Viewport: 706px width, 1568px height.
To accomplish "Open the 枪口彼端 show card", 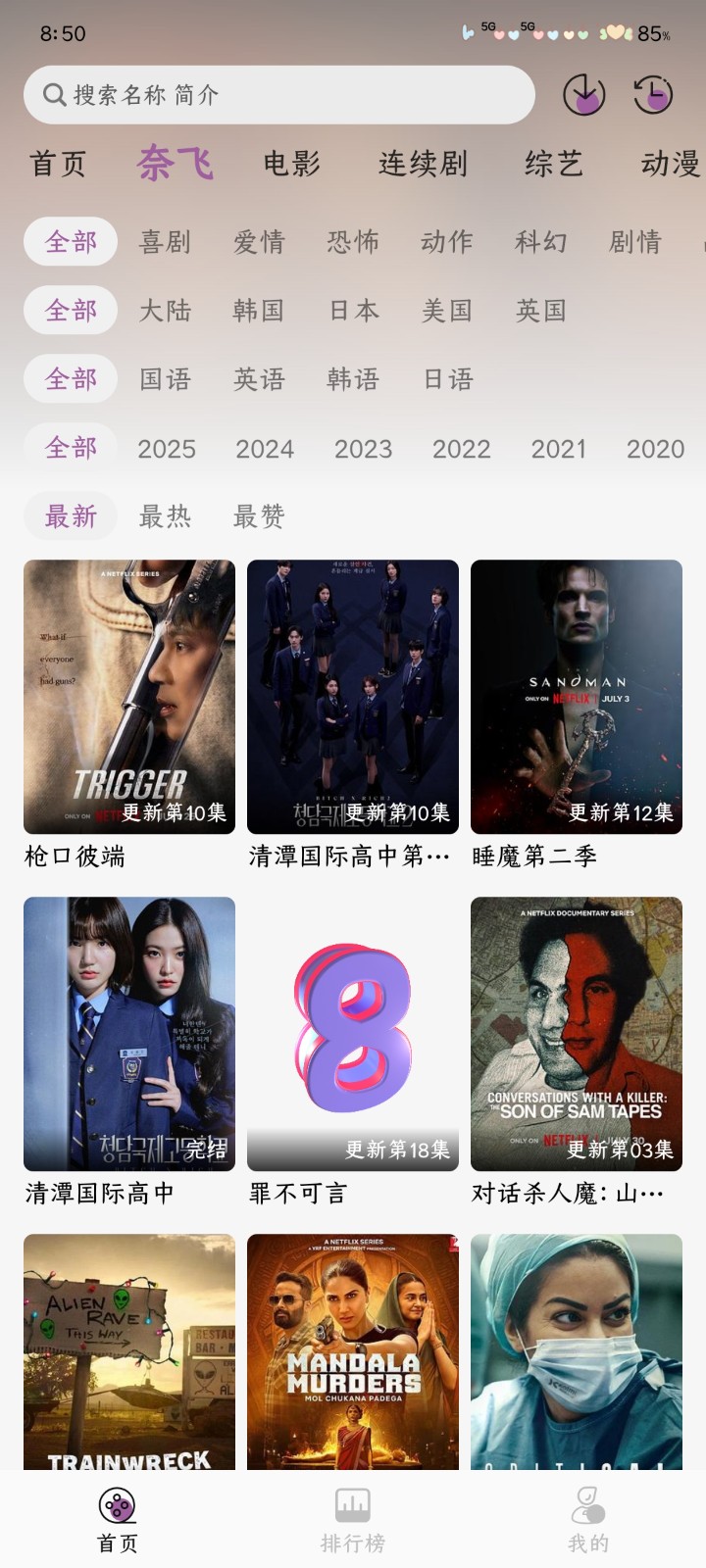I will pyautogui.click(x=129, y=697).
